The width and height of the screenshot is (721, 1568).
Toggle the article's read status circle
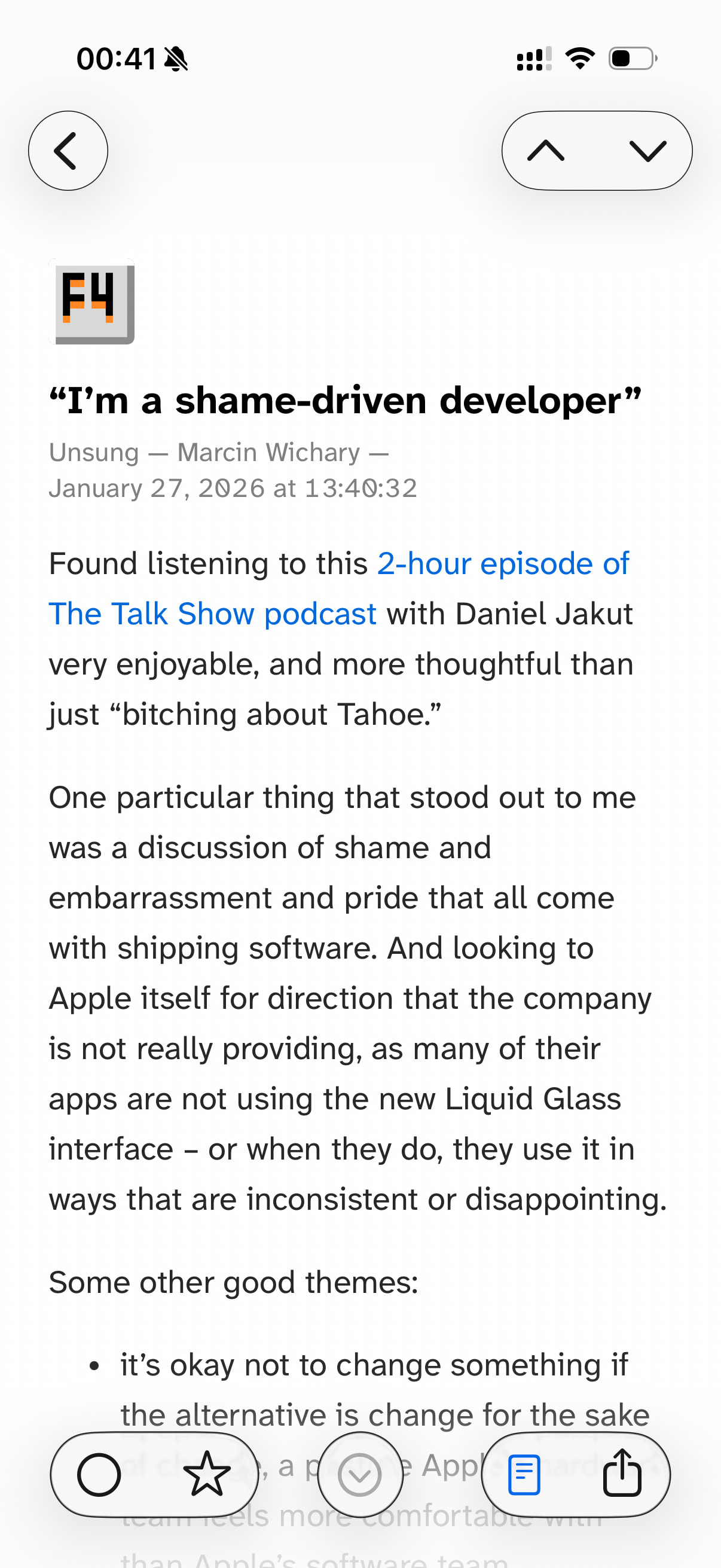coord(99,1474)
